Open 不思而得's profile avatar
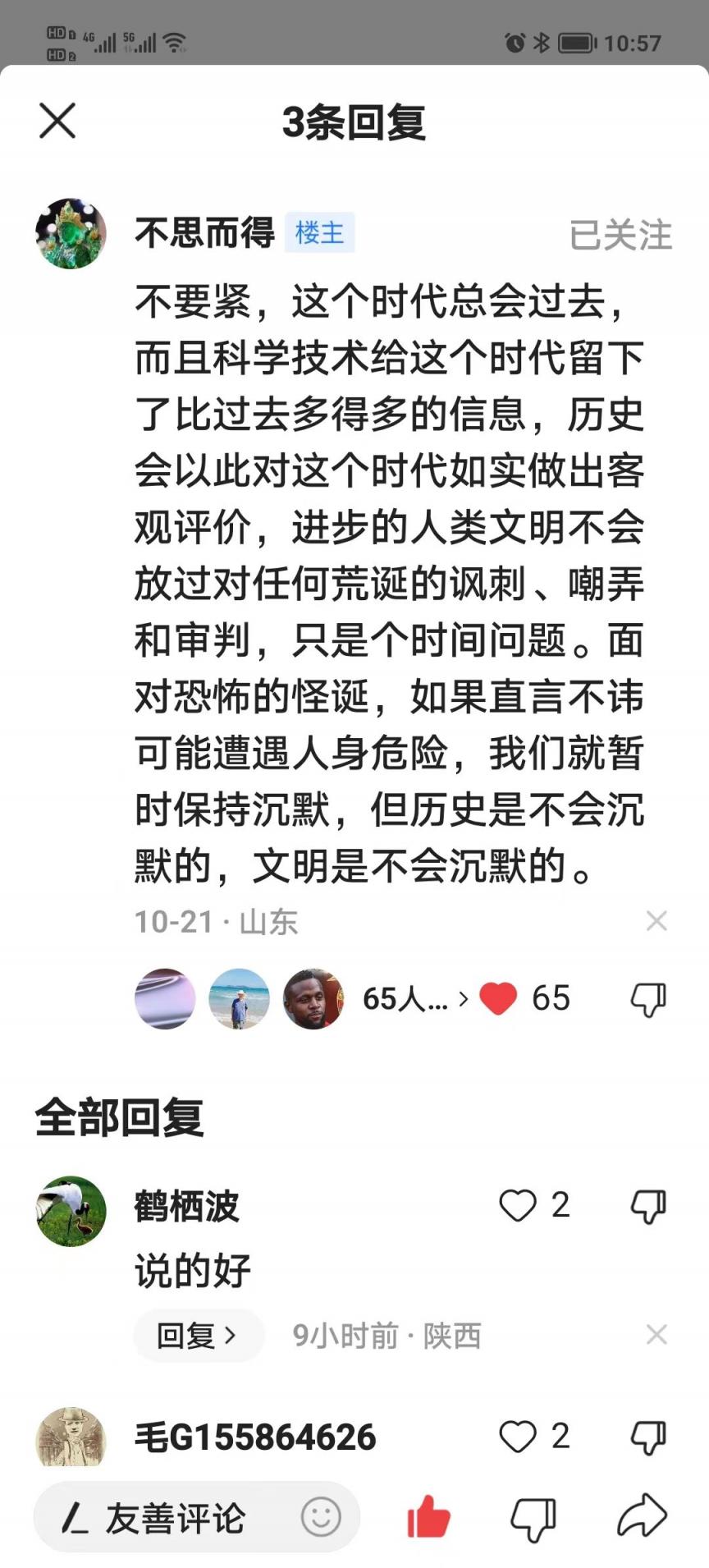Screen dimensions: 709x1568 [71, 234]
